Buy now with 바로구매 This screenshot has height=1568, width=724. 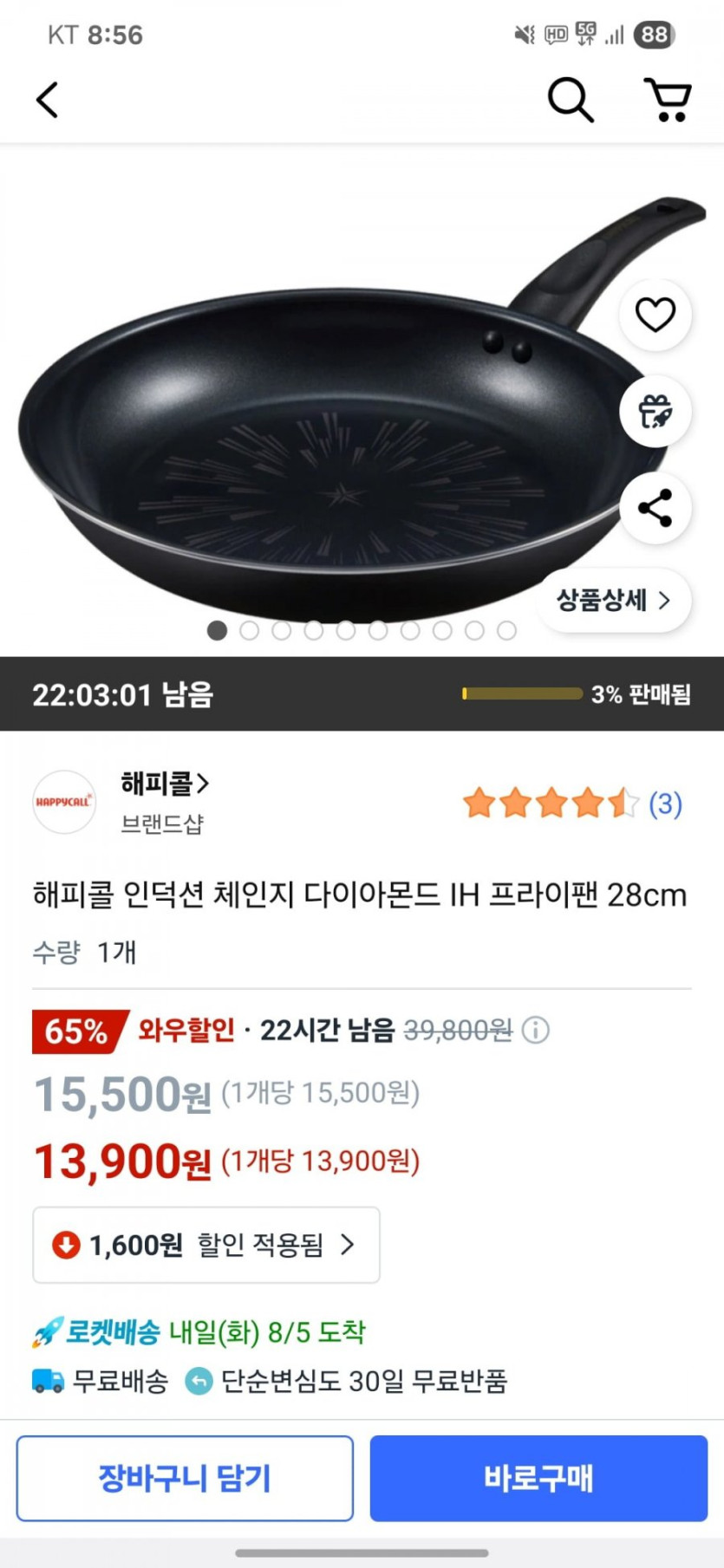[x=538, y=1478]
